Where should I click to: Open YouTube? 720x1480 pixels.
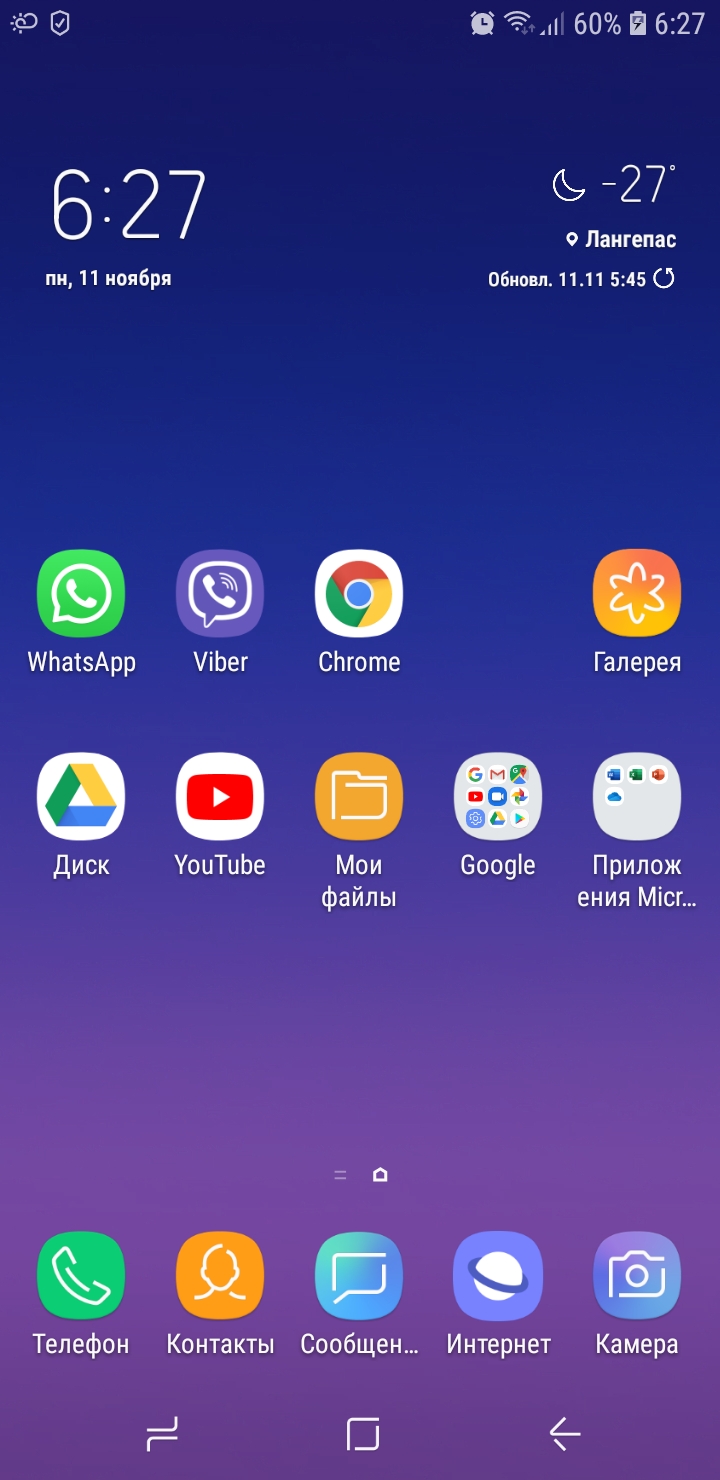tap(220, 797)
